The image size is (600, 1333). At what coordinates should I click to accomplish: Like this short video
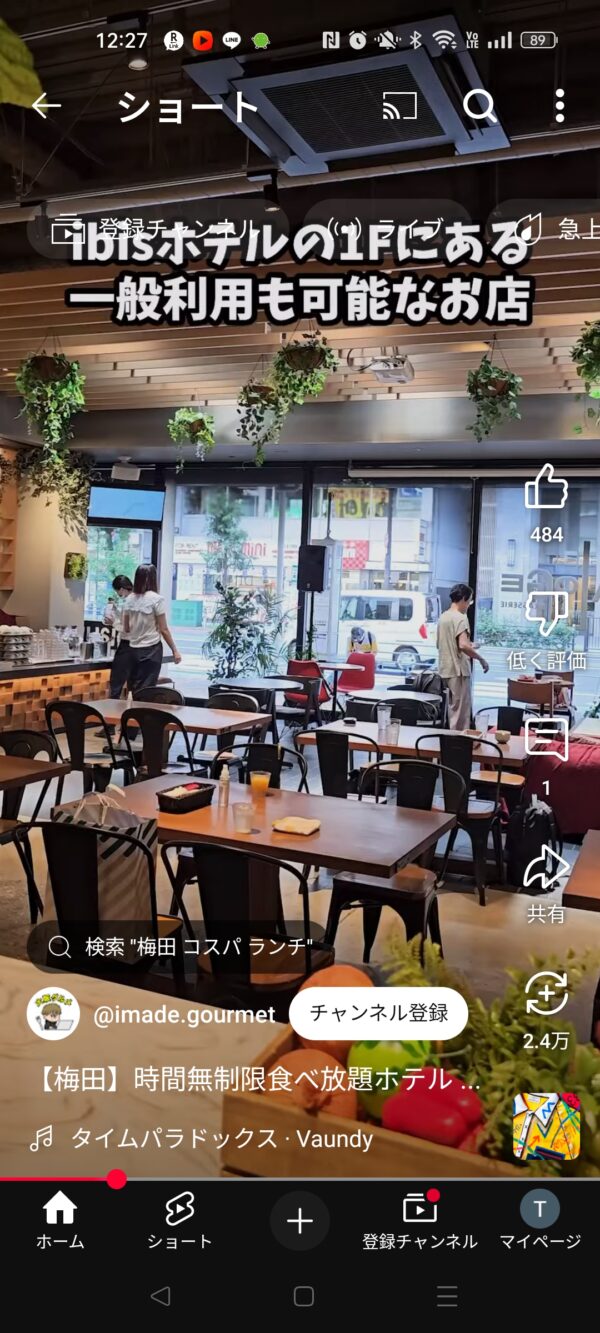[546, 489]
